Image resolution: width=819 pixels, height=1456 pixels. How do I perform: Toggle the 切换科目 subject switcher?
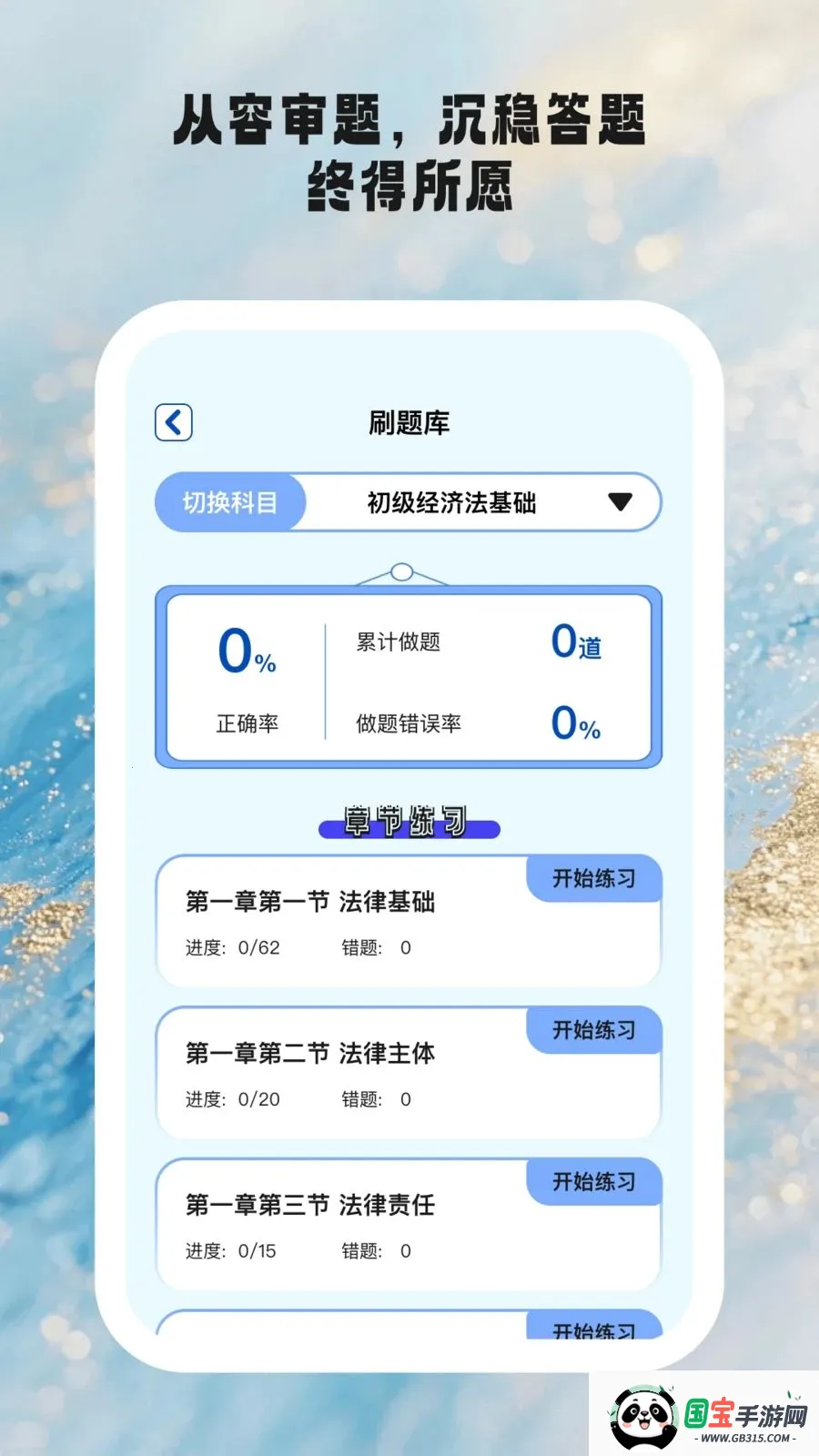tap(230, 501)
